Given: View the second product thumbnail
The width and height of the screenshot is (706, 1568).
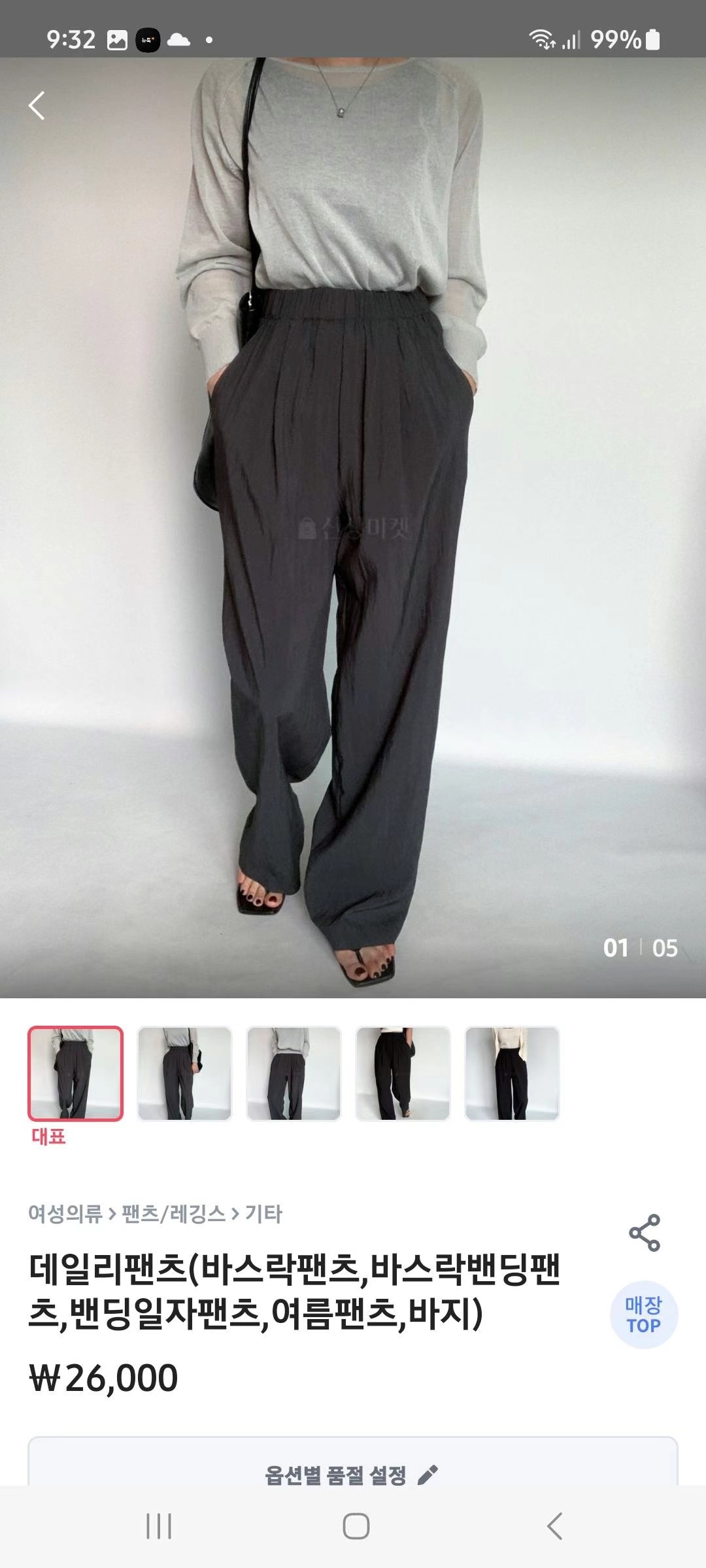Looking at the screenshot, I should click(184, 1073).
